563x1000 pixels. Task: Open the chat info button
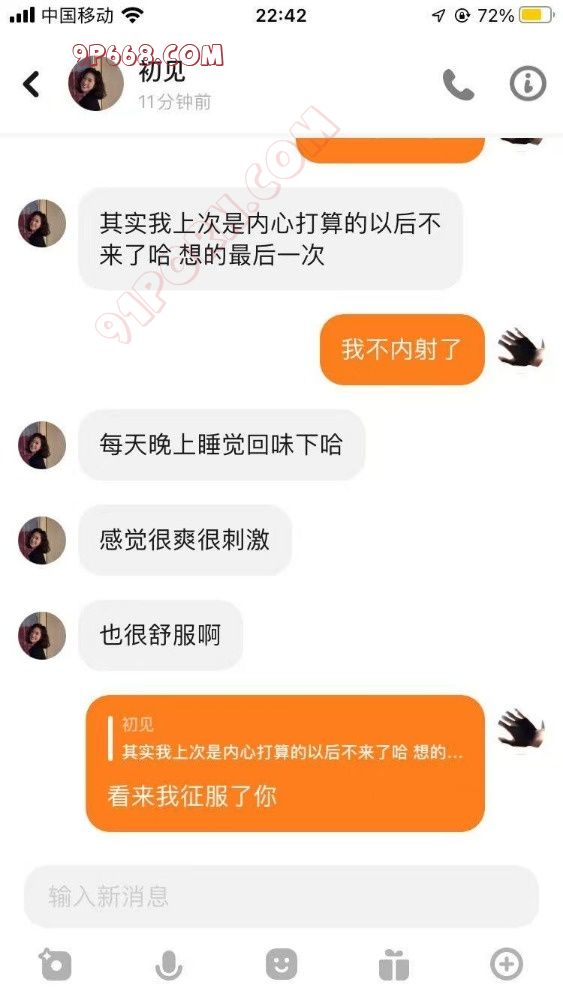click(528, 83)
